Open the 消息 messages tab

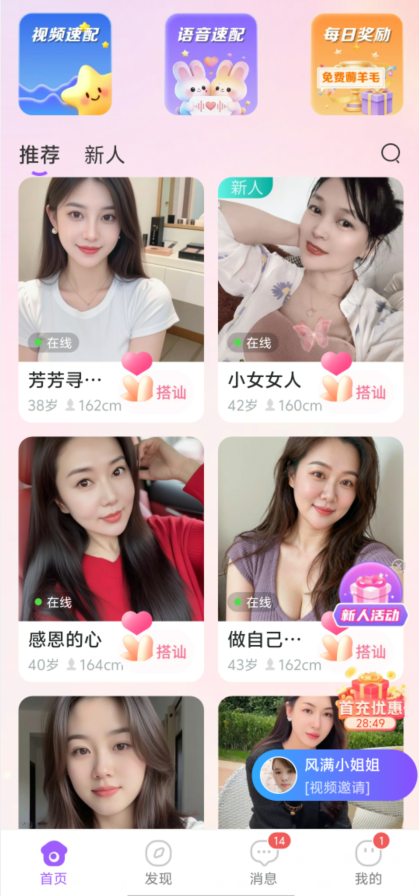[265, 863]
